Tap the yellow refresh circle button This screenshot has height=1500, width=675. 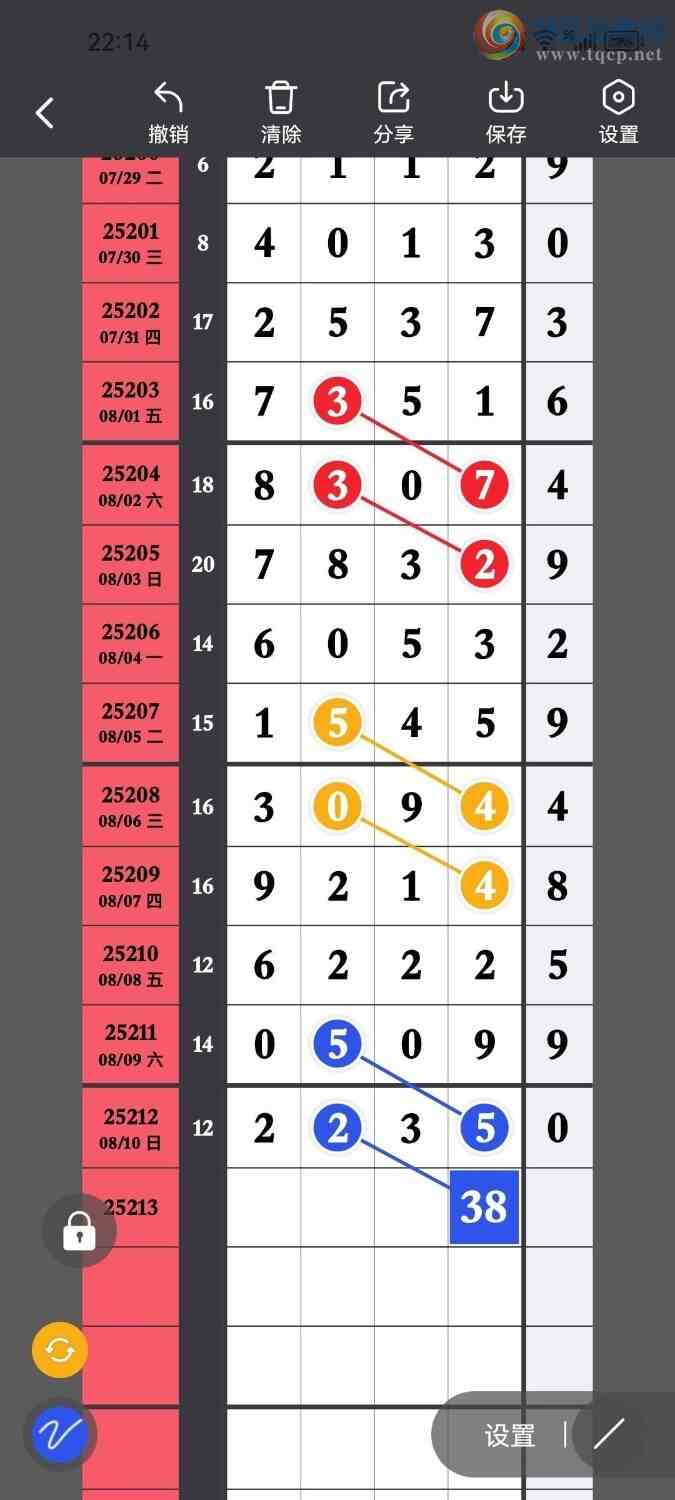[x=60, y=1350]
